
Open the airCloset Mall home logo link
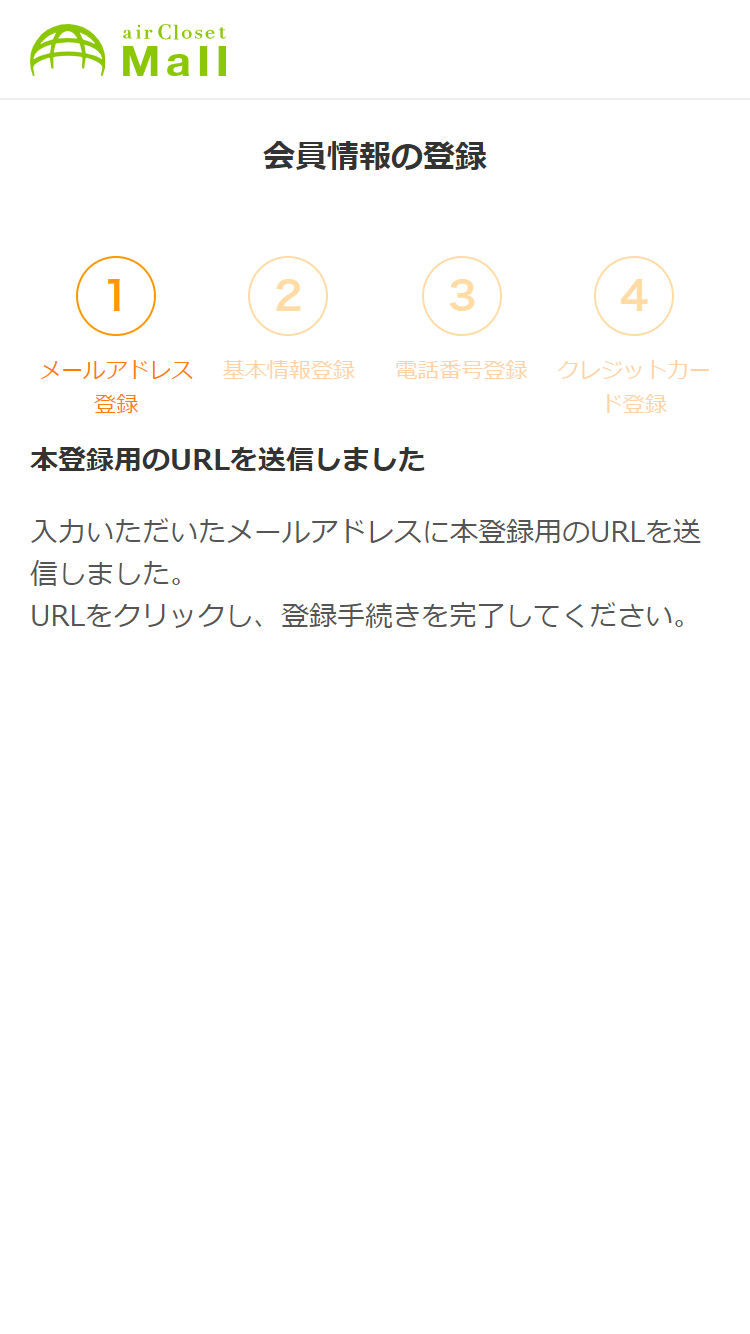(129, 50)
